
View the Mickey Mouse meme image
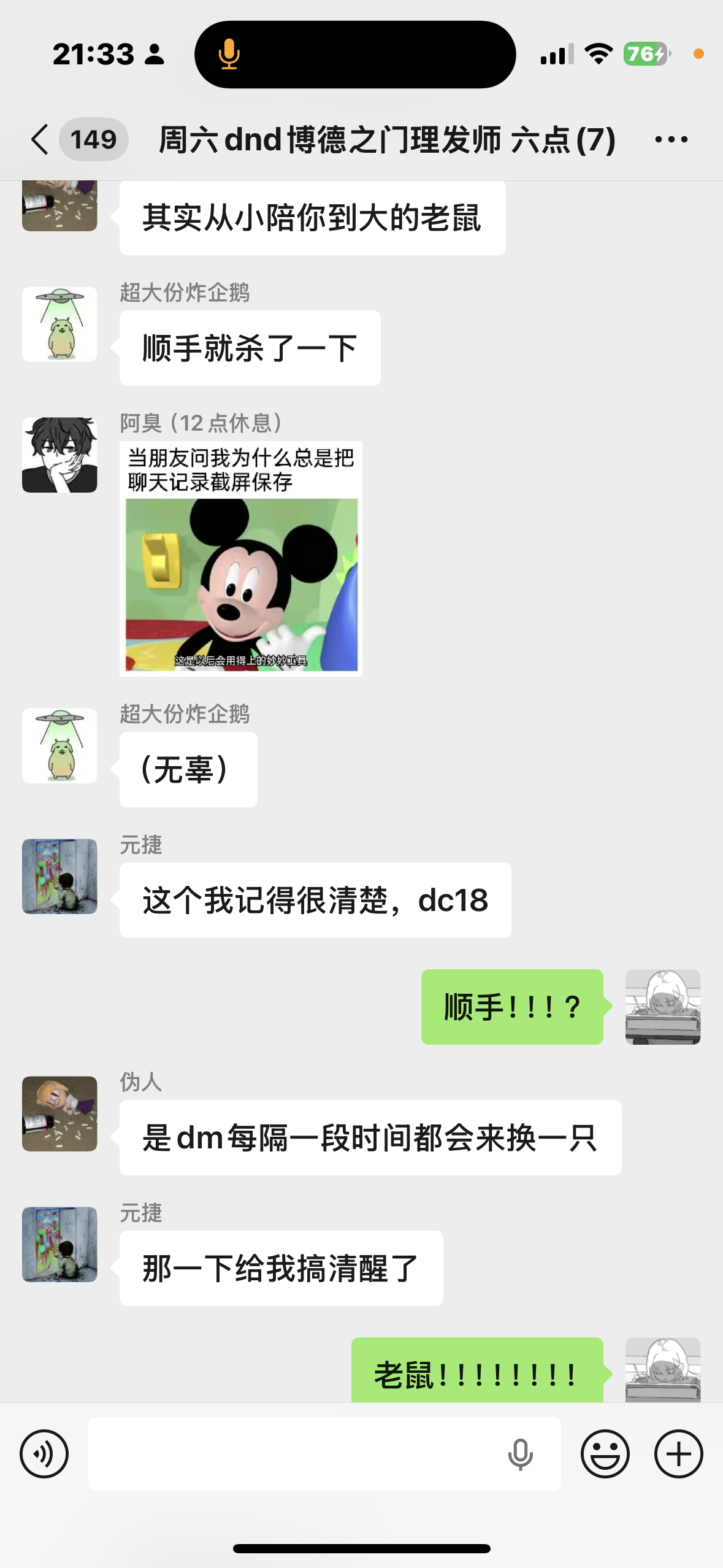tap(241, 558)
